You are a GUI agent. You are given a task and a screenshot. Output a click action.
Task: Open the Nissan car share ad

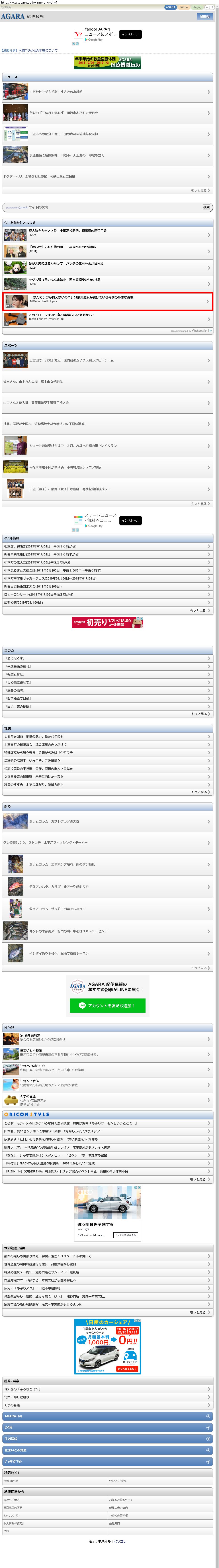point(108,1346)
